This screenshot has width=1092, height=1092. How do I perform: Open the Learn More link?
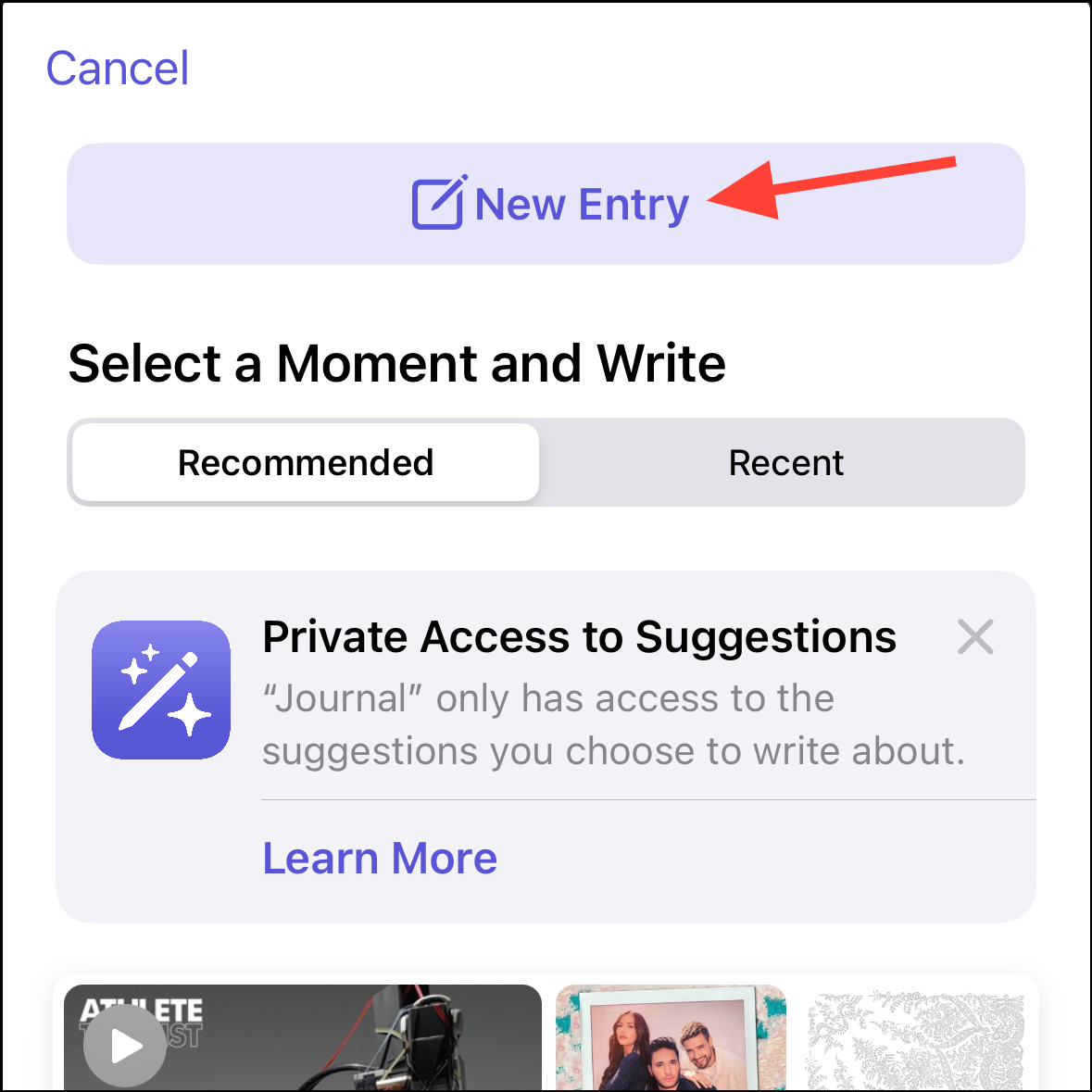pos(380,859)
